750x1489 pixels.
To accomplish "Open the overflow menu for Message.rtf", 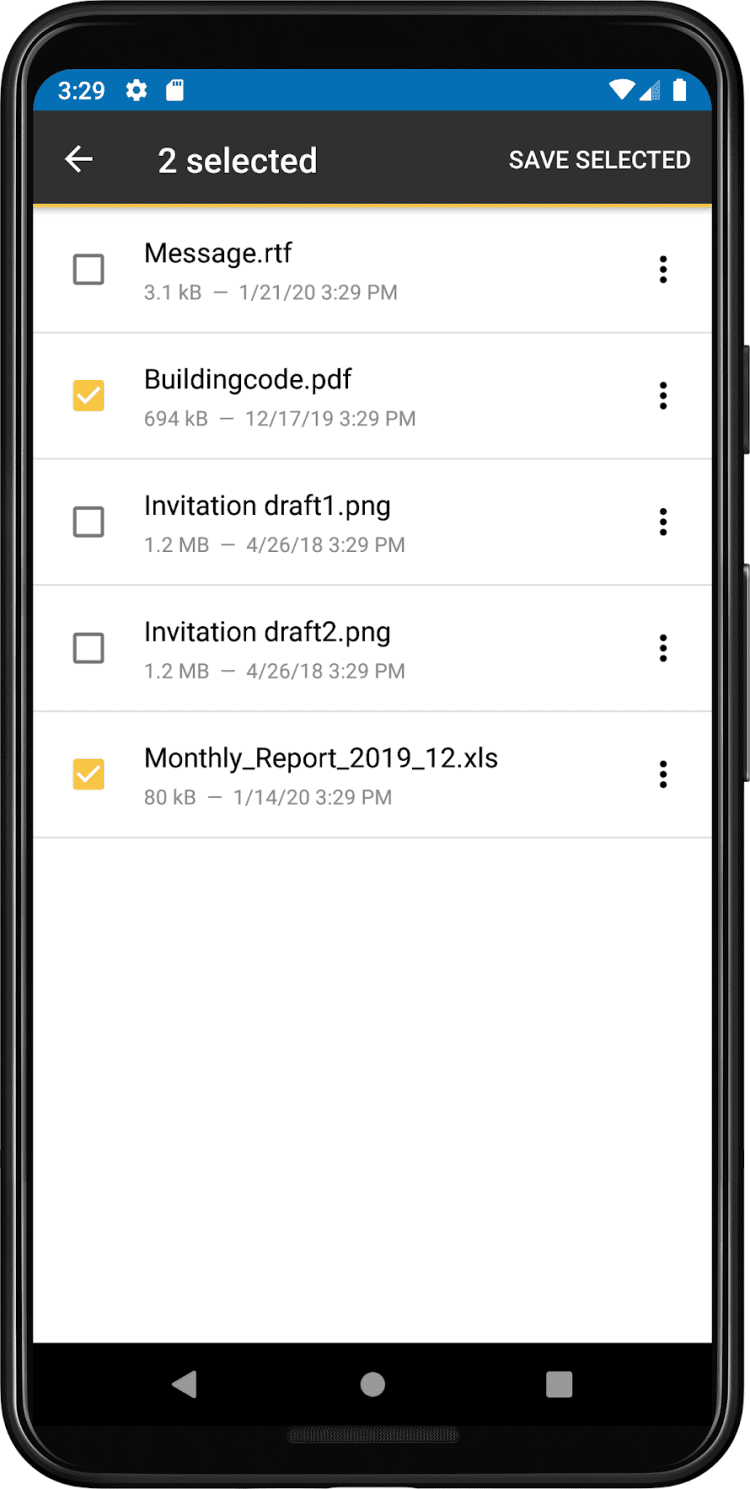I will pyautogui.click(x=662, y=269).
